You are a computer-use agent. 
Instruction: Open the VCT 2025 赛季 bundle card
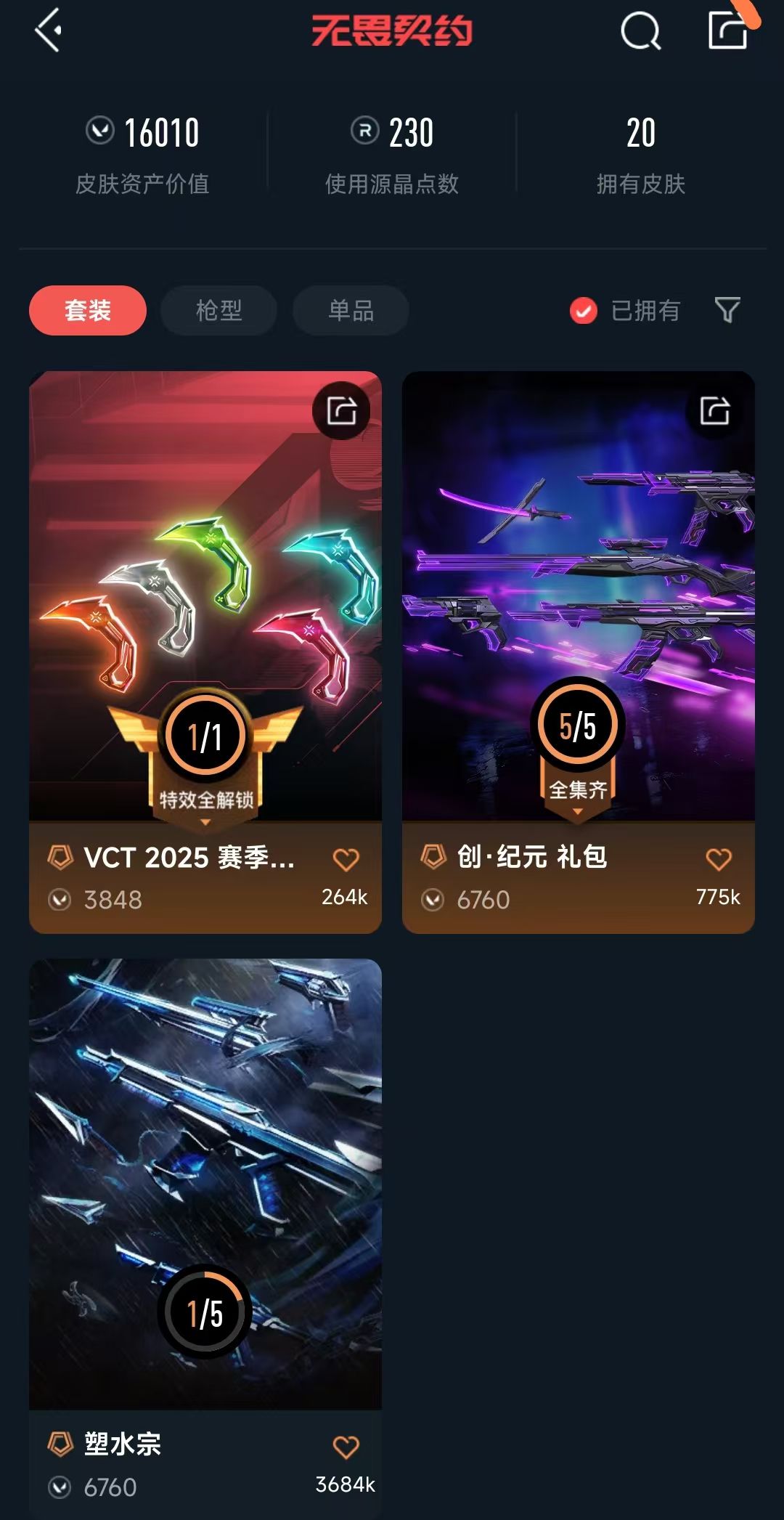205,596
